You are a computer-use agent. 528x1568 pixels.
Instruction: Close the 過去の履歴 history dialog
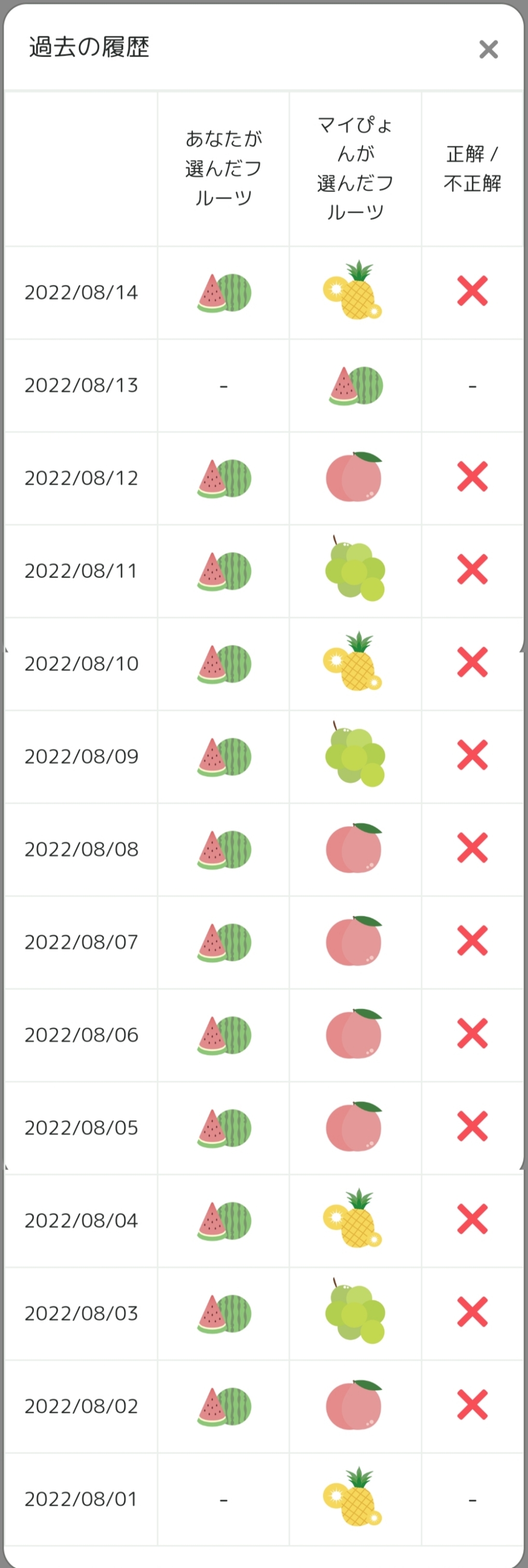(x=489, y=49)
